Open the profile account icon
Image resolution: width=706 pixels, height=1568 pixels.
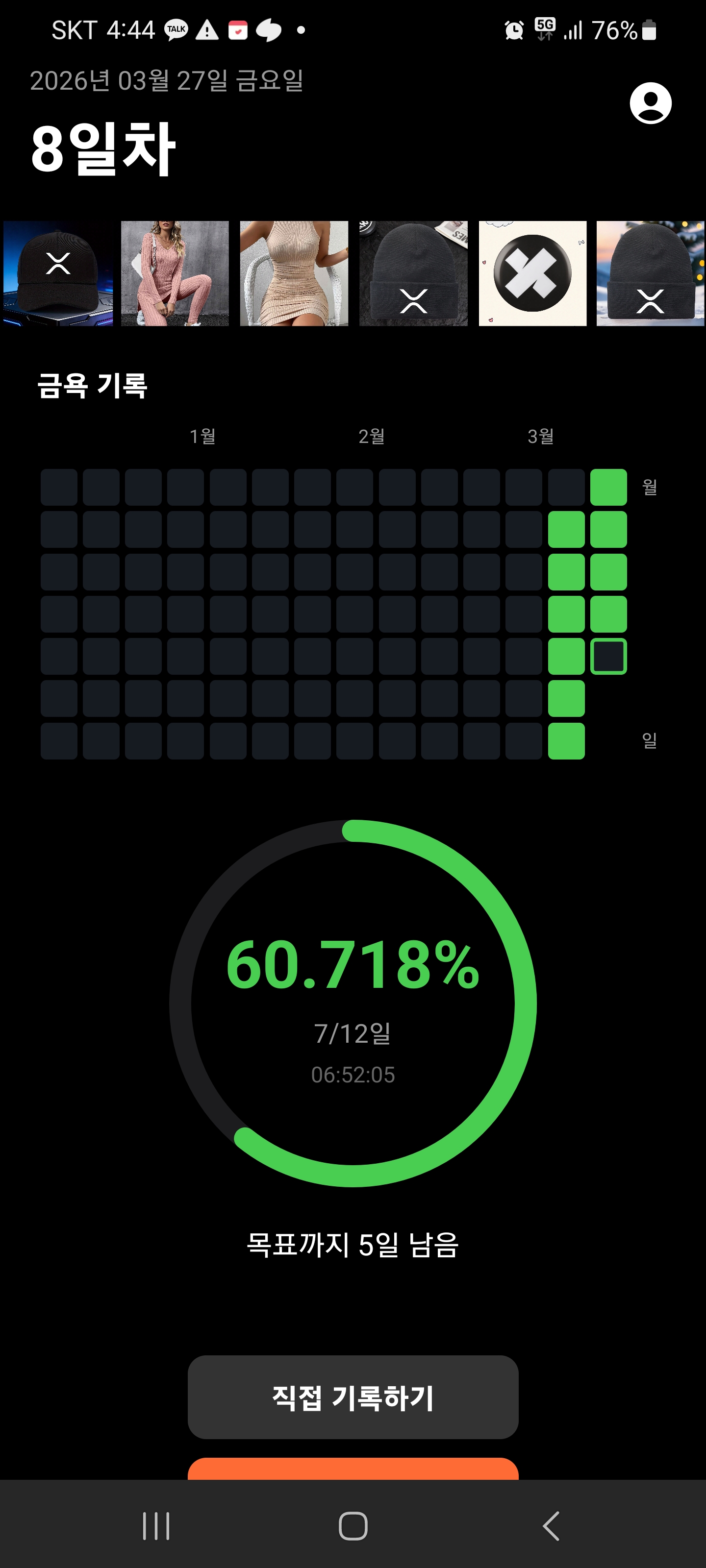[650, 103]
